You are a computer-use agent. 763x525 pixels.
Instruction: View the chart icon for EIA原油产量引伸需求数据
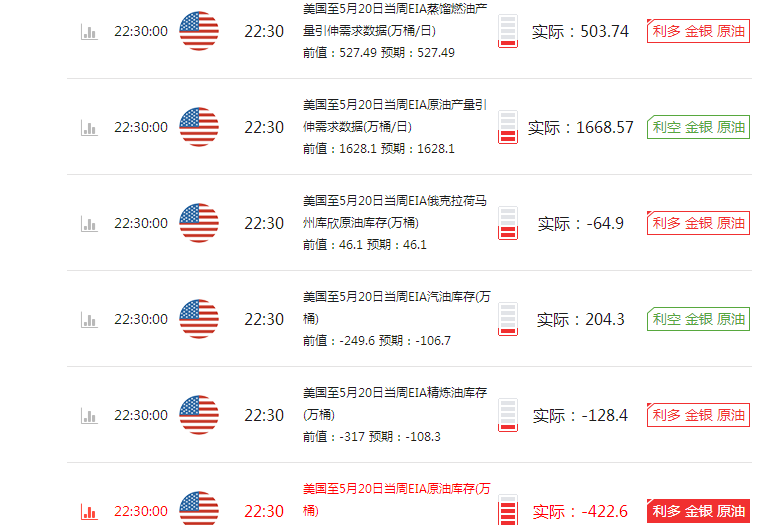click(x=89, y=128)
